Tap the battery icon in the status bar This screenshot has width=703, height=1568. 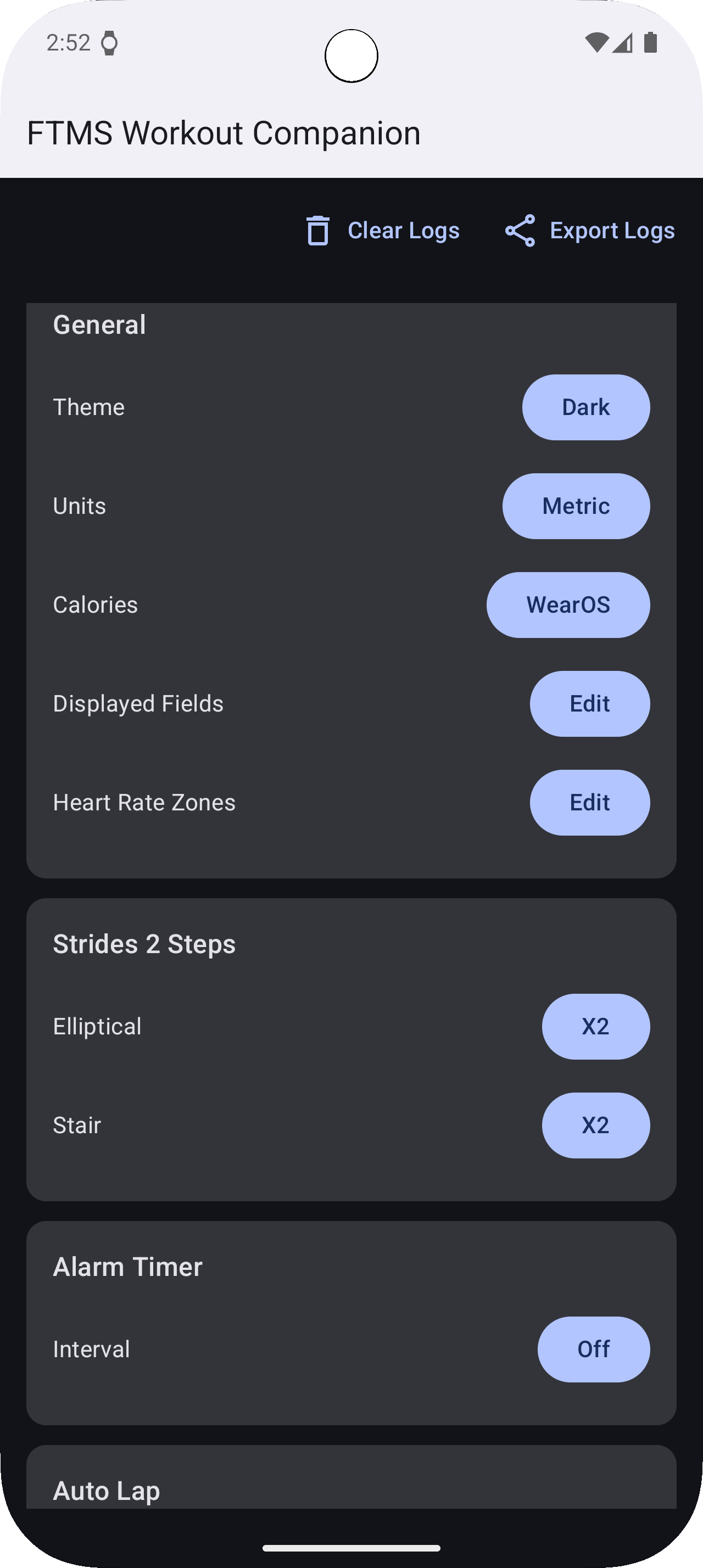650,43
